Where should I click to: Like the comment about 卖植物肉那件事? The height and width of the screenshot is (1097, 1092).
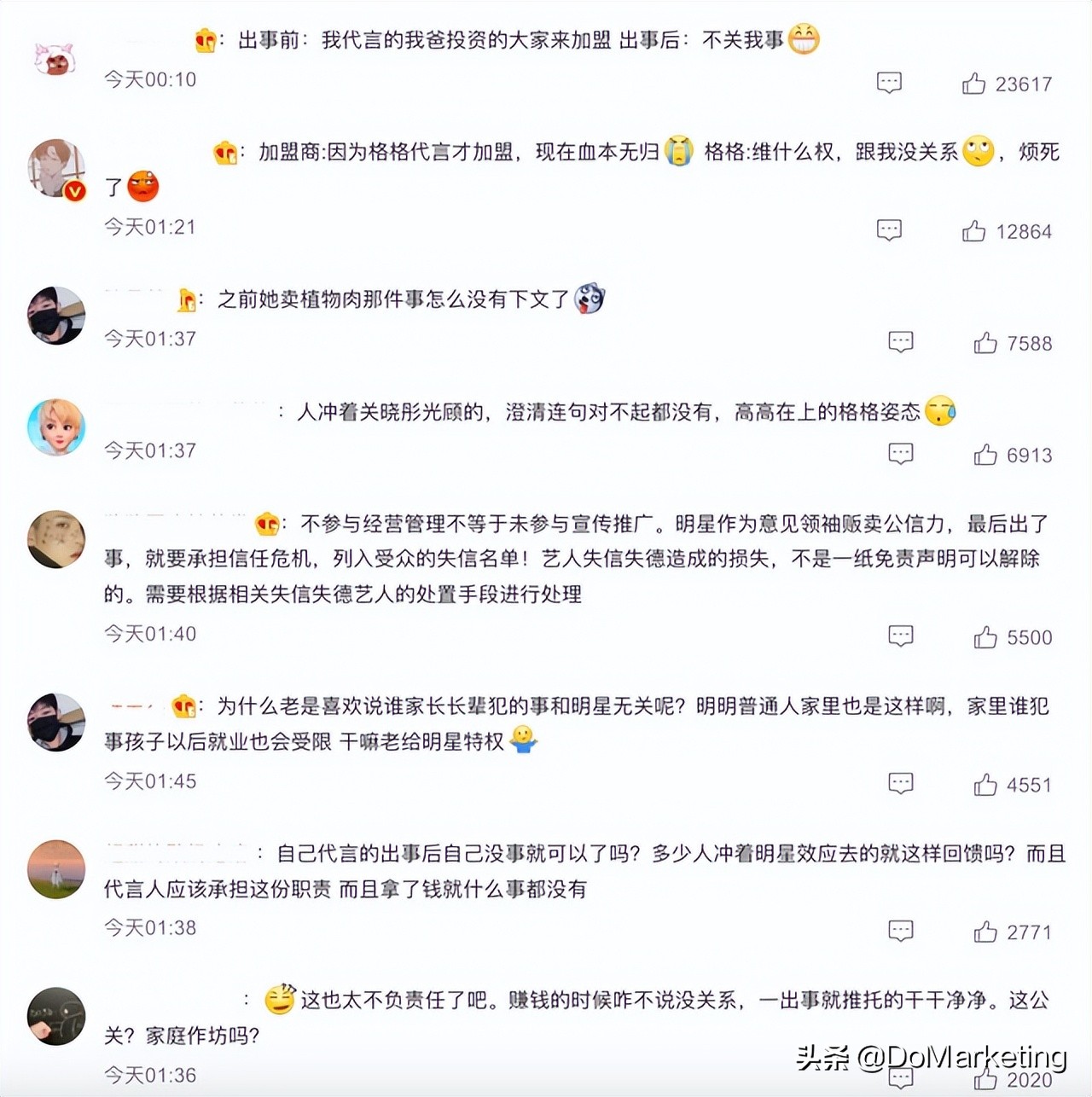(x=985, y=343)
